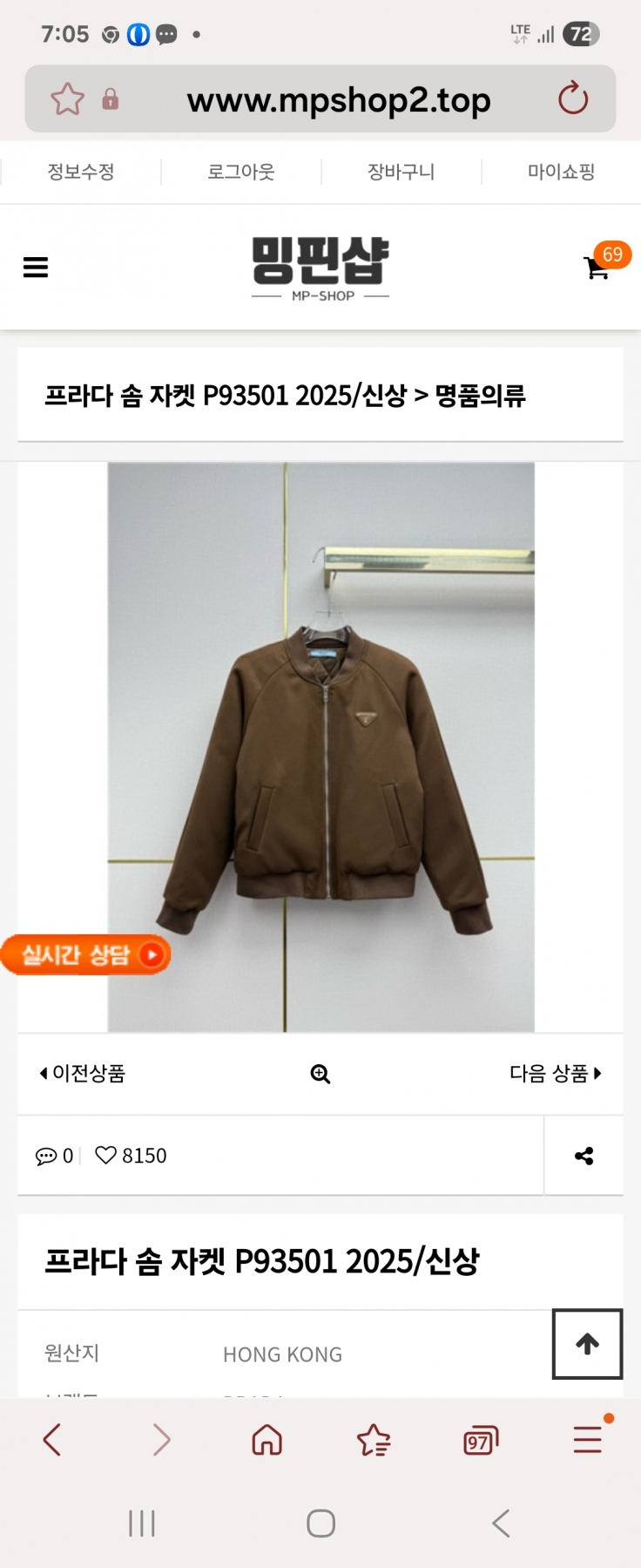Go to 다음 상품 next product
This screenshot has height=1568, width=641.
tap(555, 1073)
